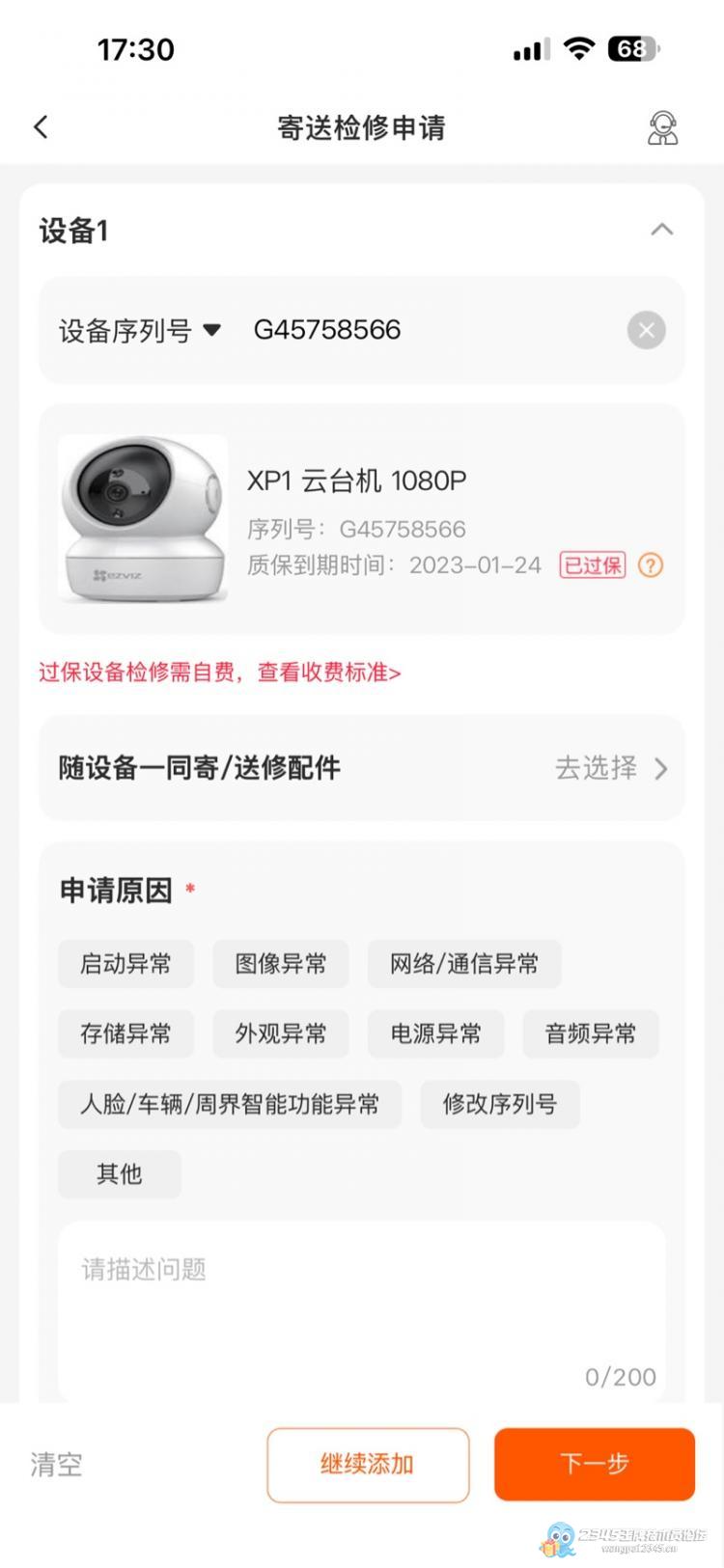Proceed with the 下一步 button
The image size is (724, 1568).
pyautogui.click(x=594, y=1465)
